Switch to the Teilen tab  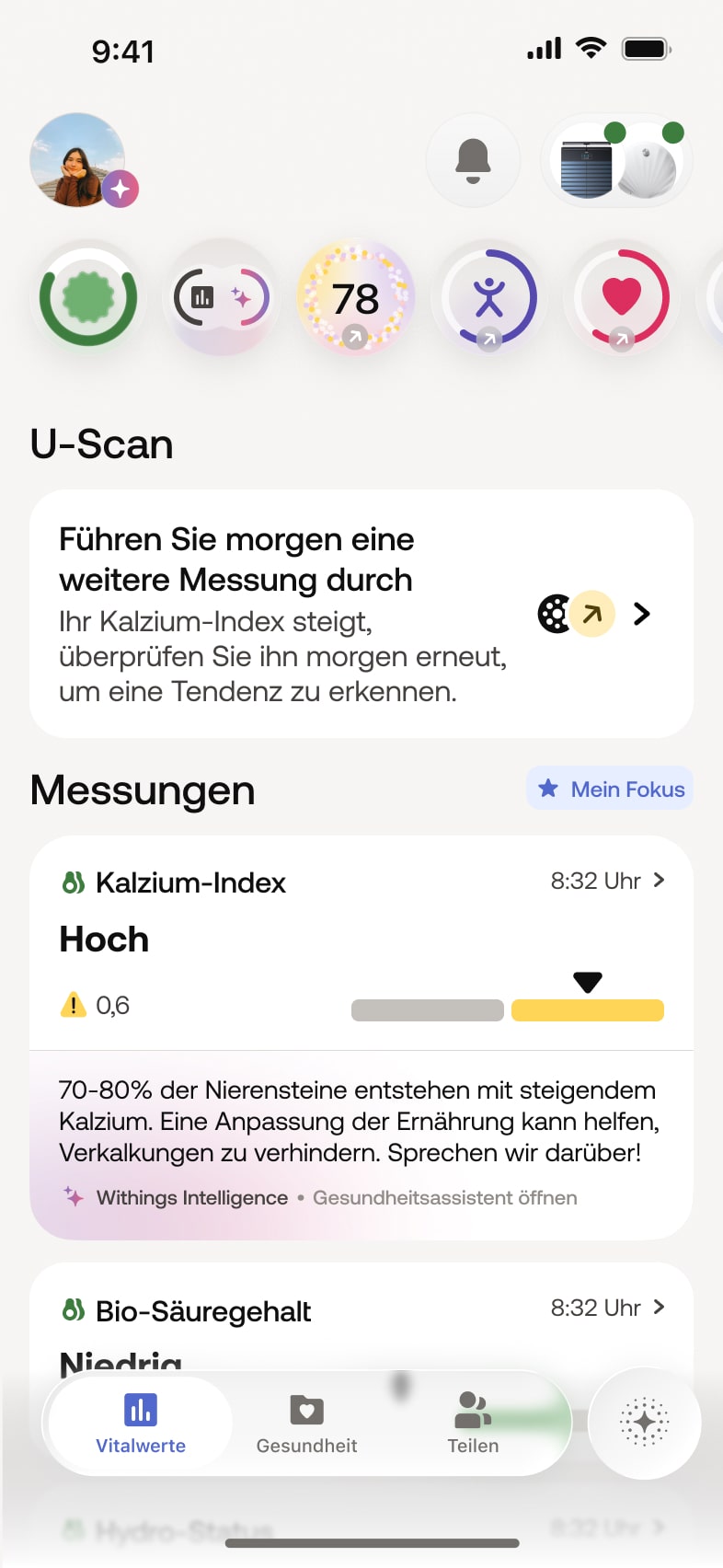tap(472, 1423)
